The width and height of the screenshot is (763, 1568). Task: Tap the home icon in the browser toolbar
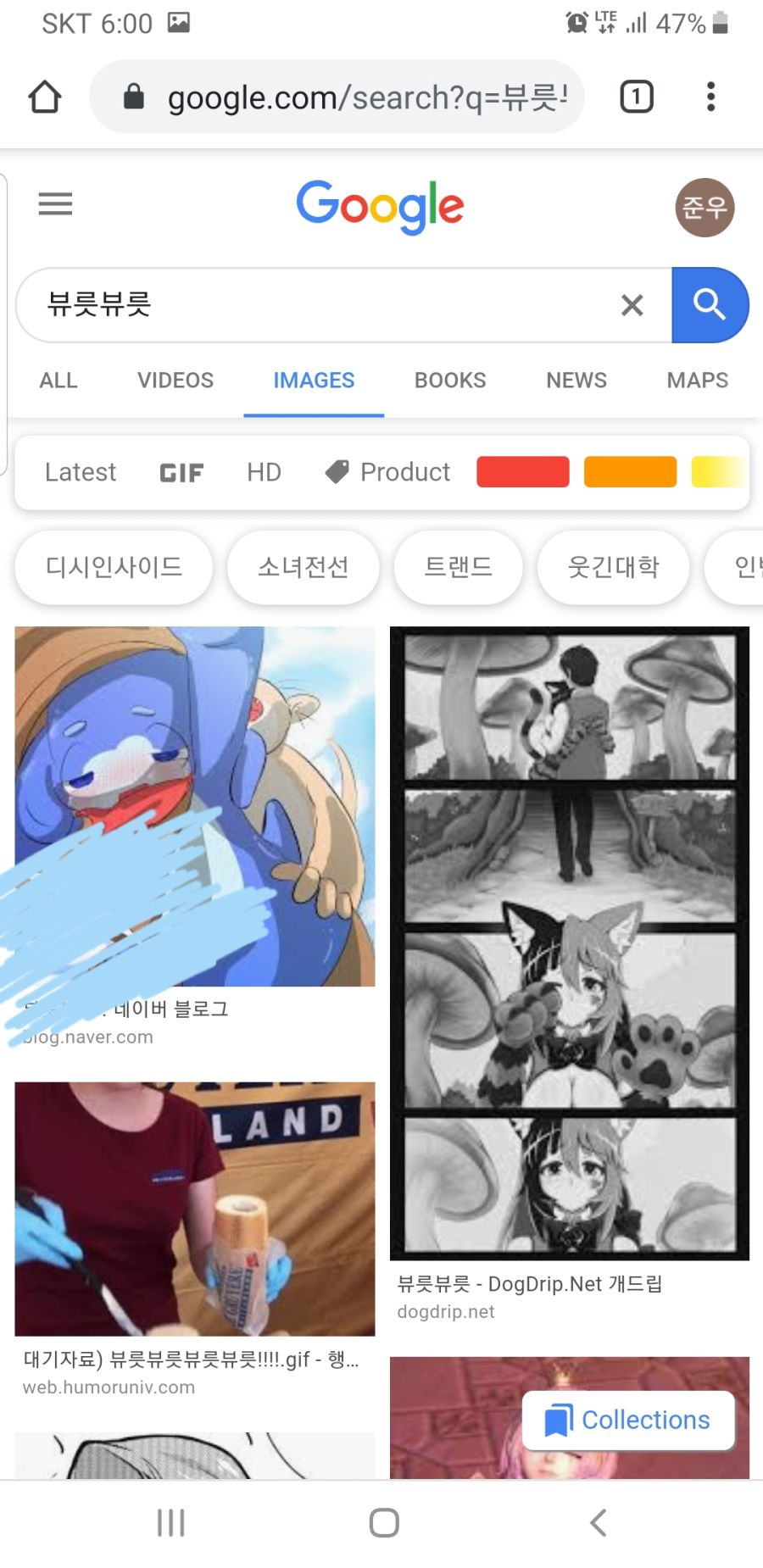(45, 97)
